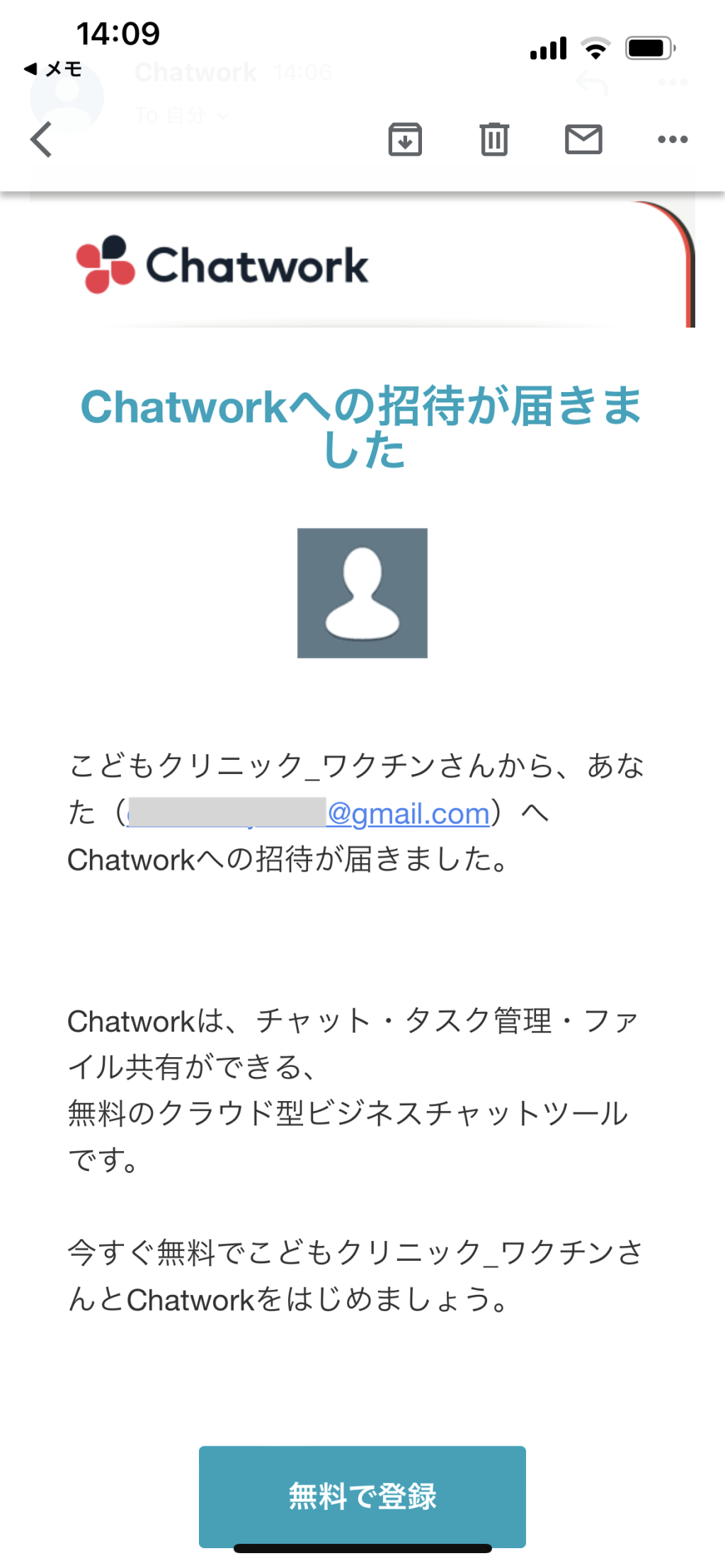
Task: Open recipient dropdown next to 自分
Action: [x=224, y=115]
